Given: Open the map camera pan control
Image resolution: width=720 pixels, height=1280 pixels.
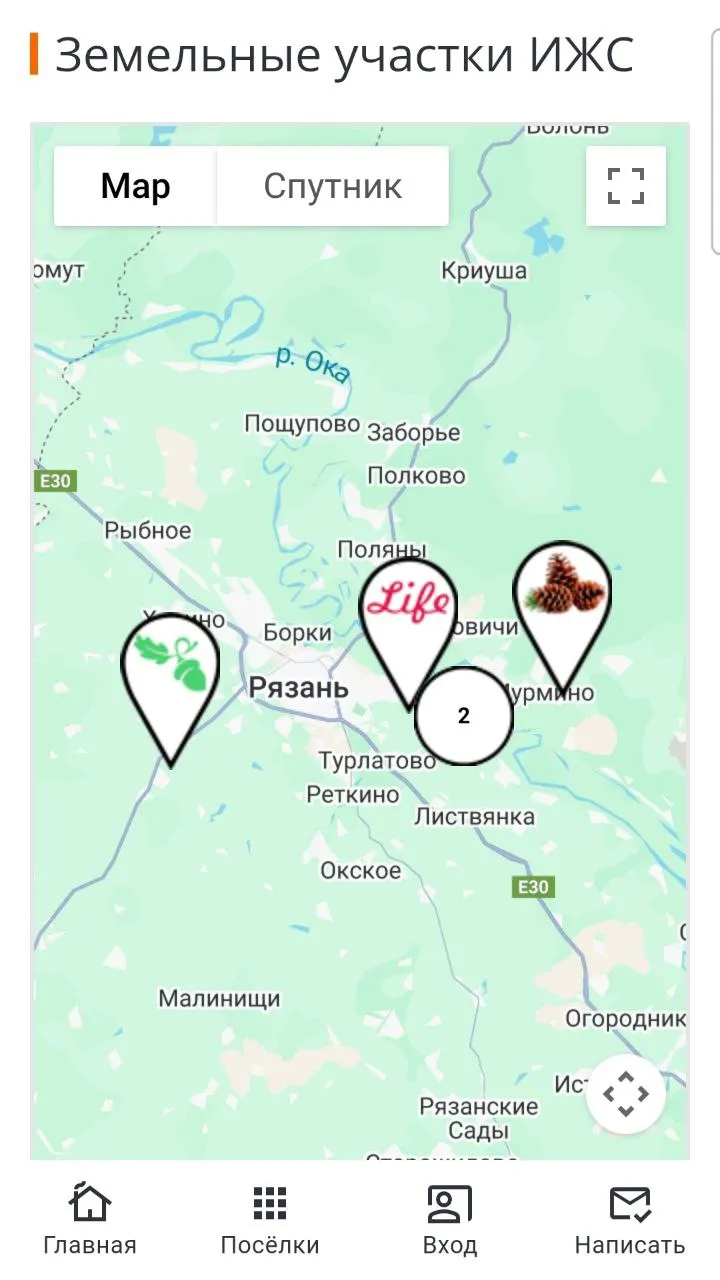Looking at the screenshot, I should (626, 1094).
